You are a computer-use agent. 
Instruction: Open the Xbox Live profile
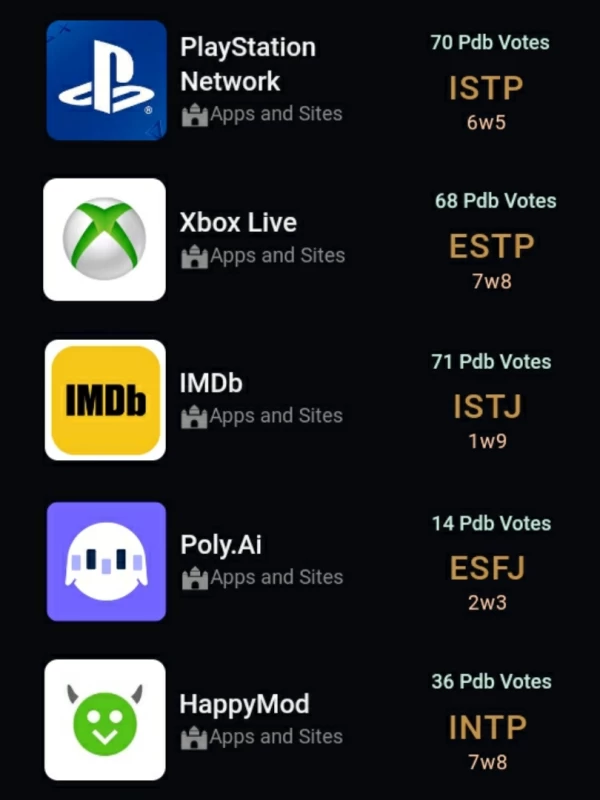[238, 222]
